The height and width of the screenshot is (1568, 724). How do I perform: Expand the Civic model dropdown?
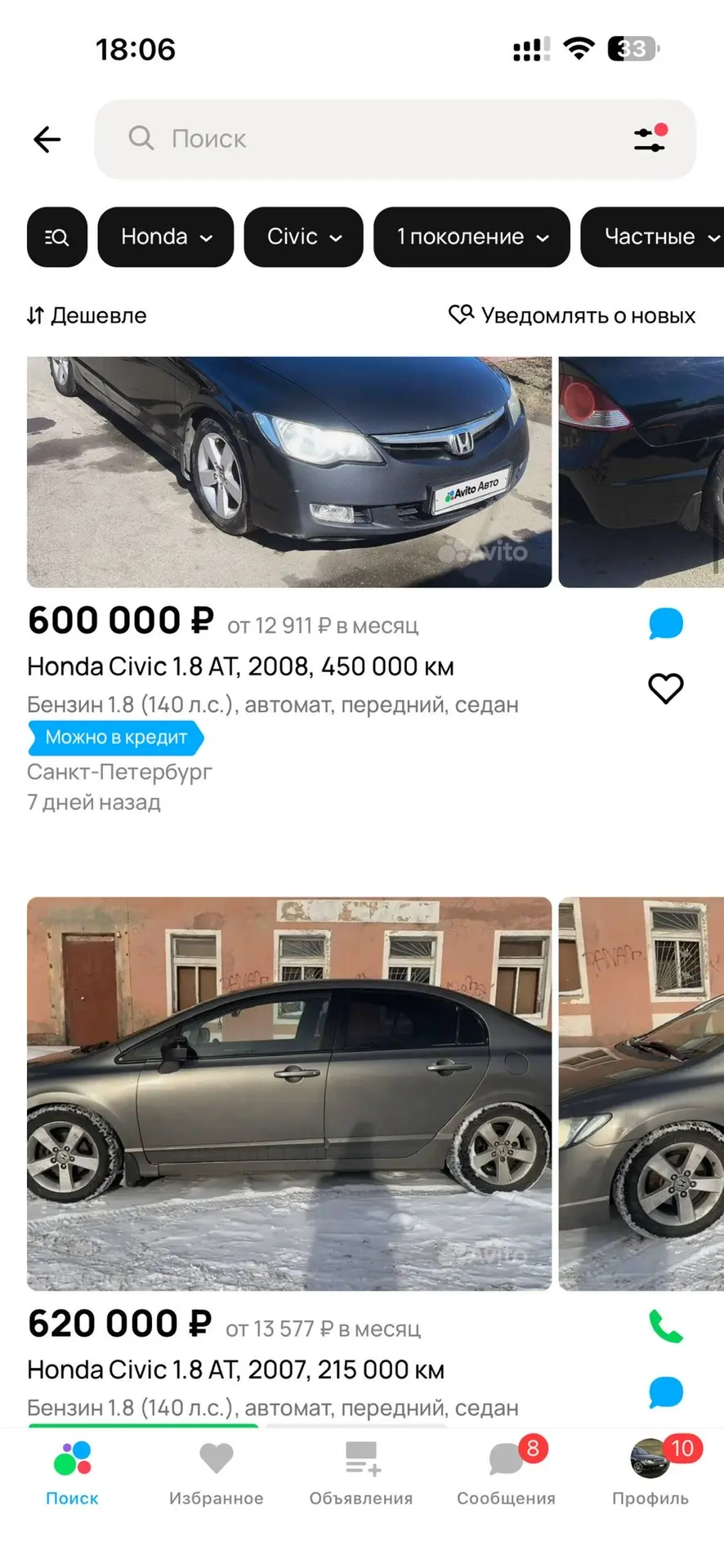pos(303,237)
